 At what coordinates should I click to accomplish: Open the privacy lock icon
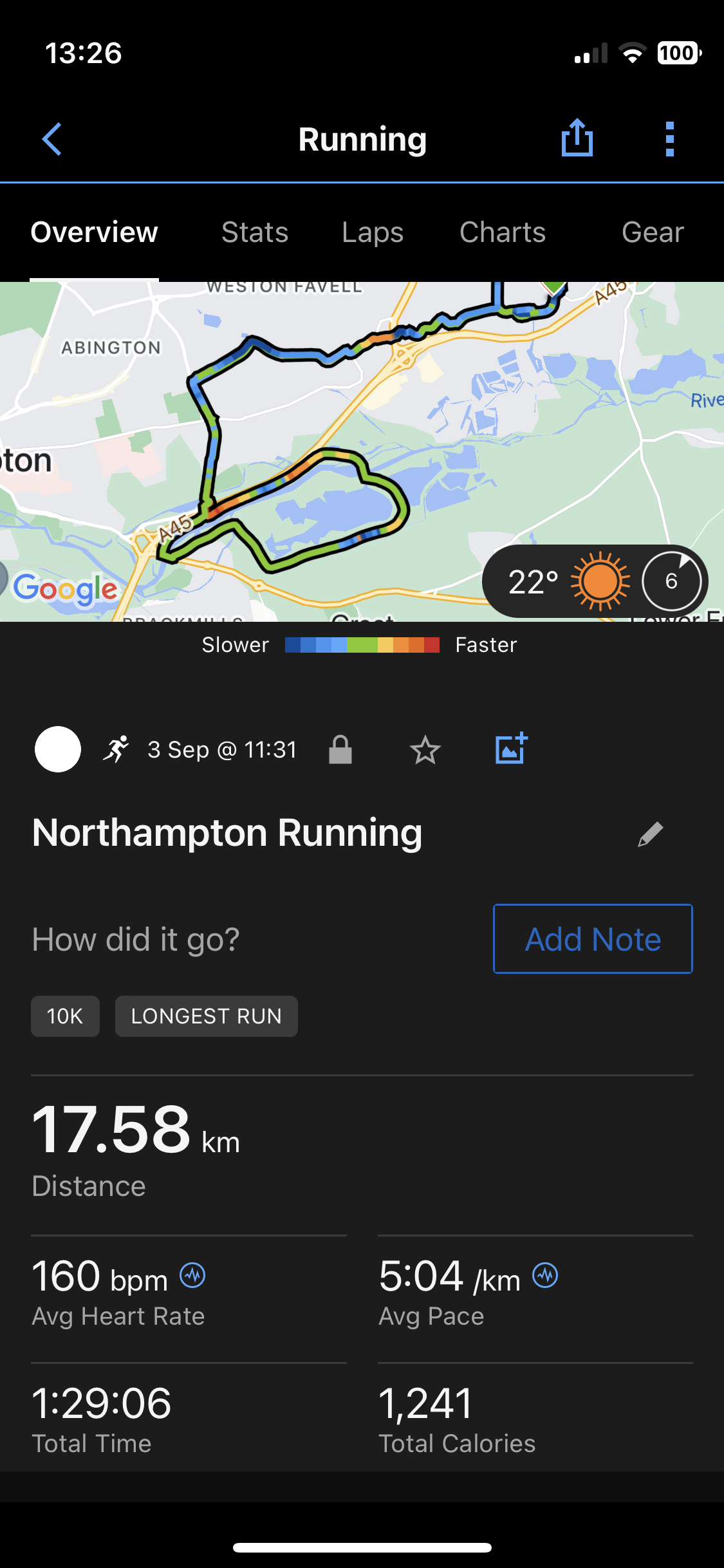click(x=340, y=750)
